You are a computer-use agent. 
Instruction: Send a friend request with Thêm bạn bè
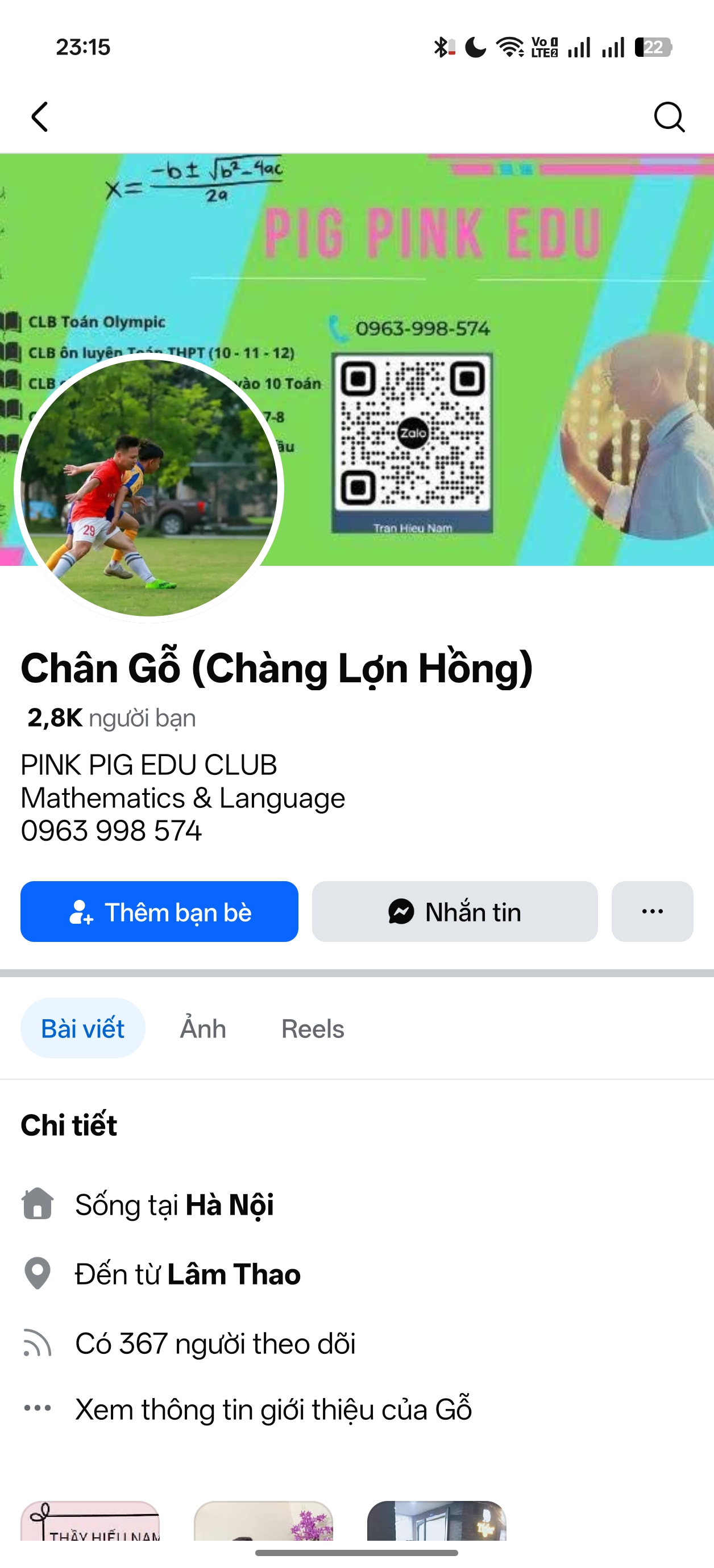(159, 912)
